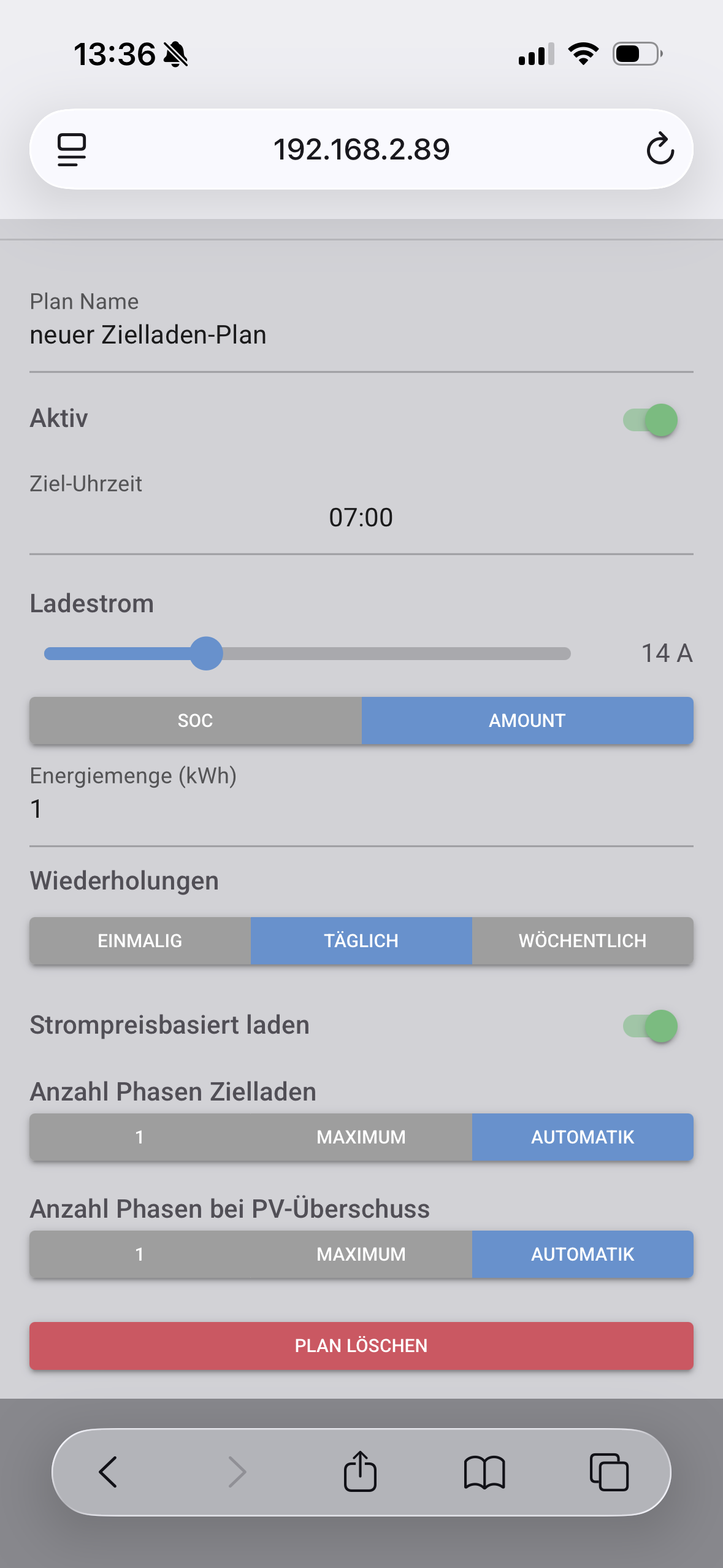Set Wiederholungen to EINMALIG
Image resolution: width=723 pixels, height=1568 pixels.
140,940
